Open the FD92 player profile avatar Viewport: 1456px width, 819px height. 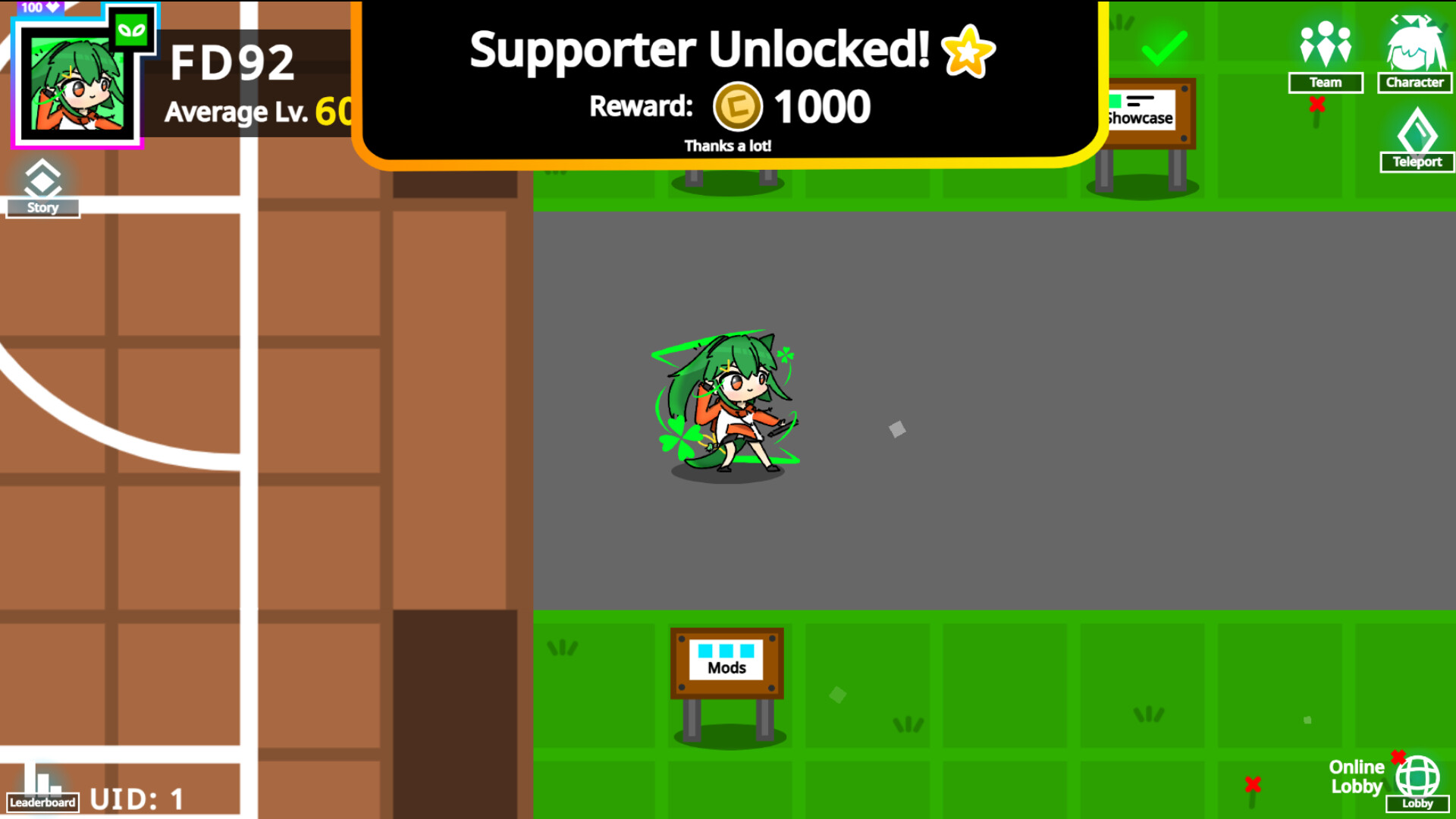(78, 82)
